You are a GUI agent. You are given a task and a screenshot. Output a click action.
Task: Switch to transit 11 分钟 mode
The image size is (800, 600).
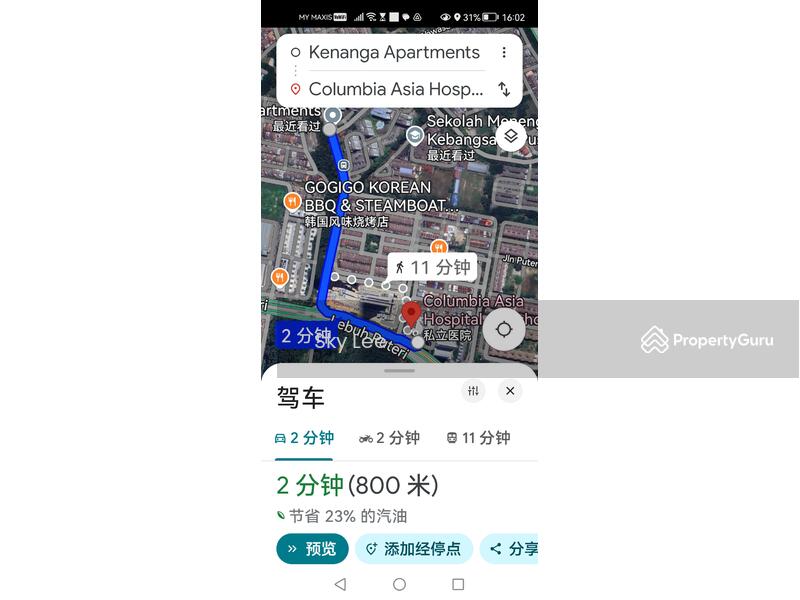point(478,438)
